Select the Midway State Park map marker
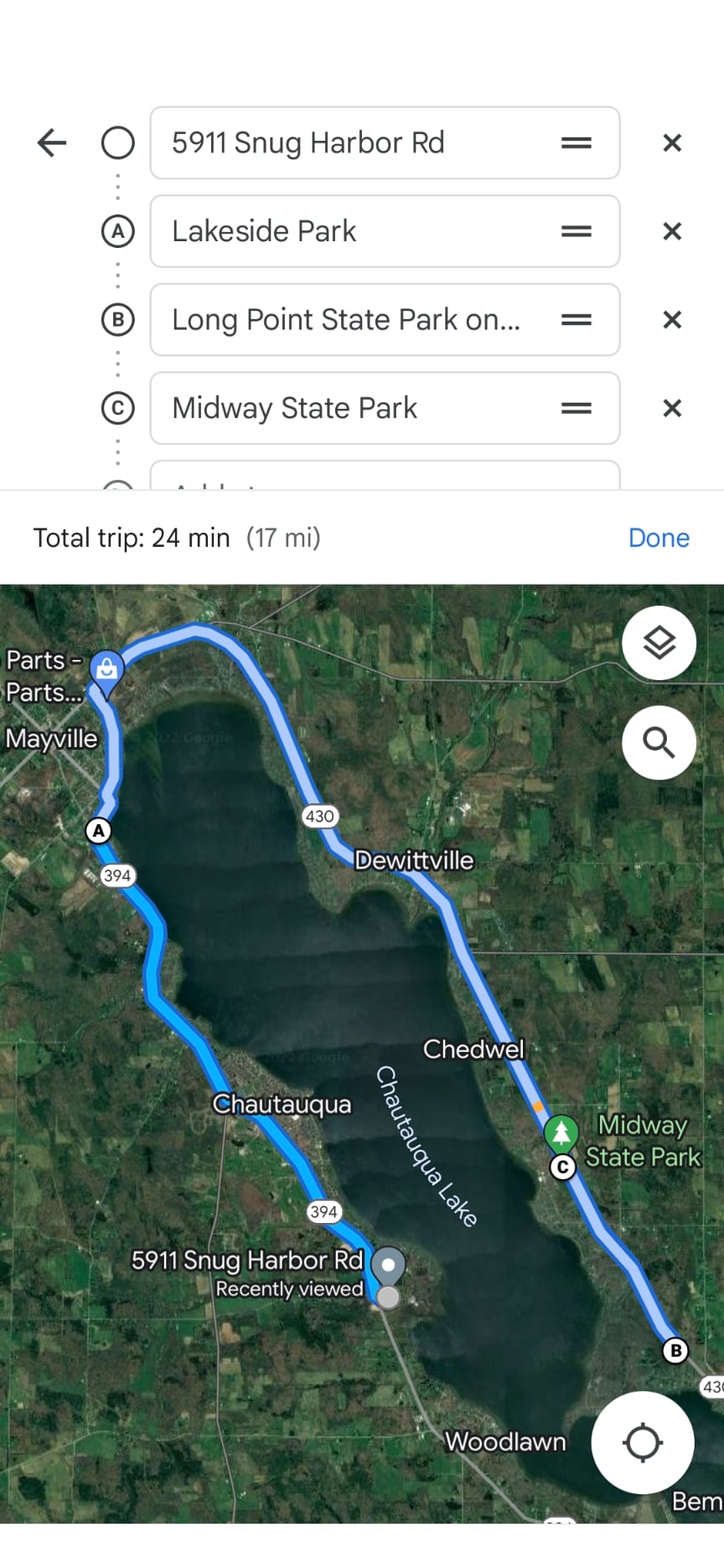 (561, 1132)
